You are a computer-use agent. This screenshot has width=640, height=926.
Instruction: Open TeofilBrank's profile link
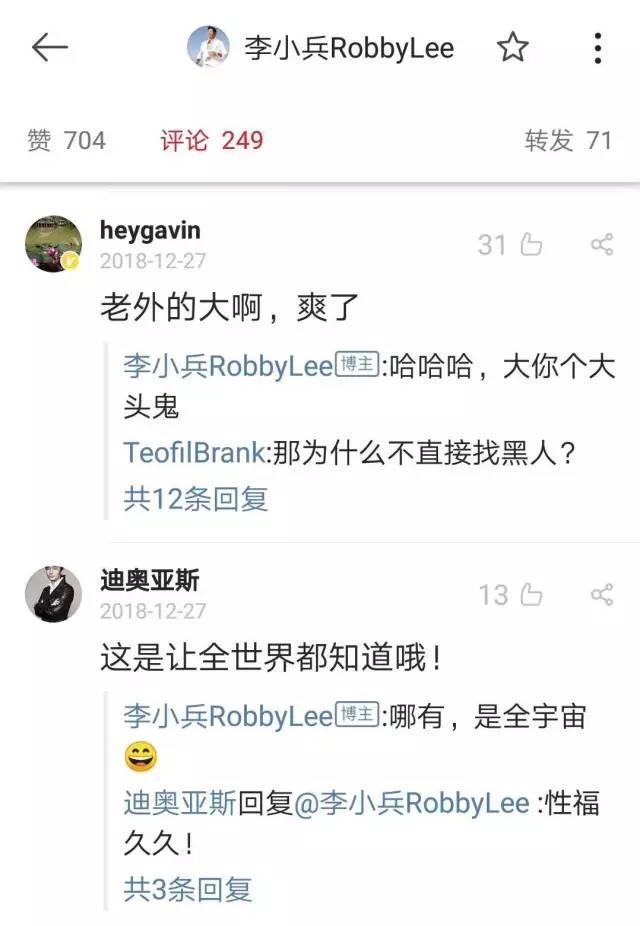[195, 452]
